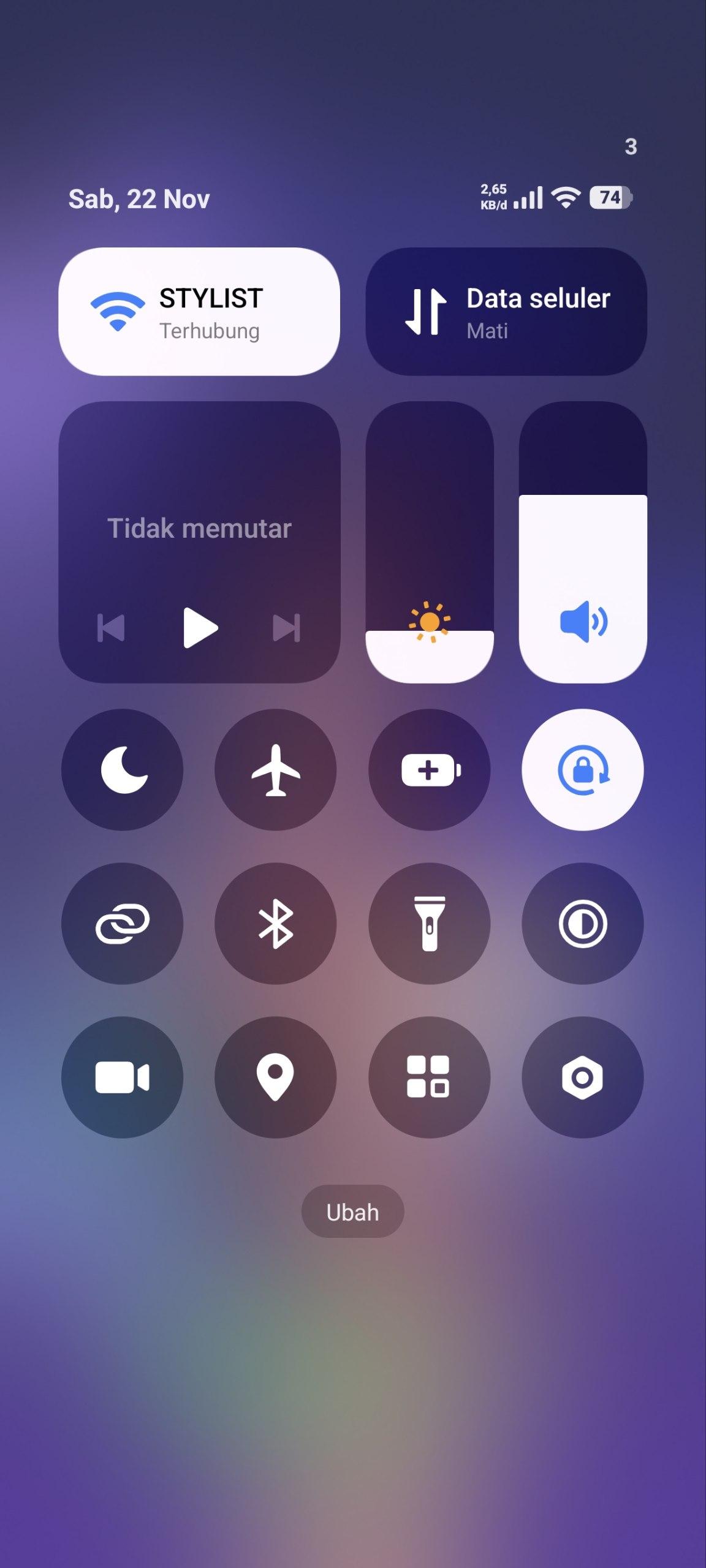Start playback in the media player

pos(200,628)
